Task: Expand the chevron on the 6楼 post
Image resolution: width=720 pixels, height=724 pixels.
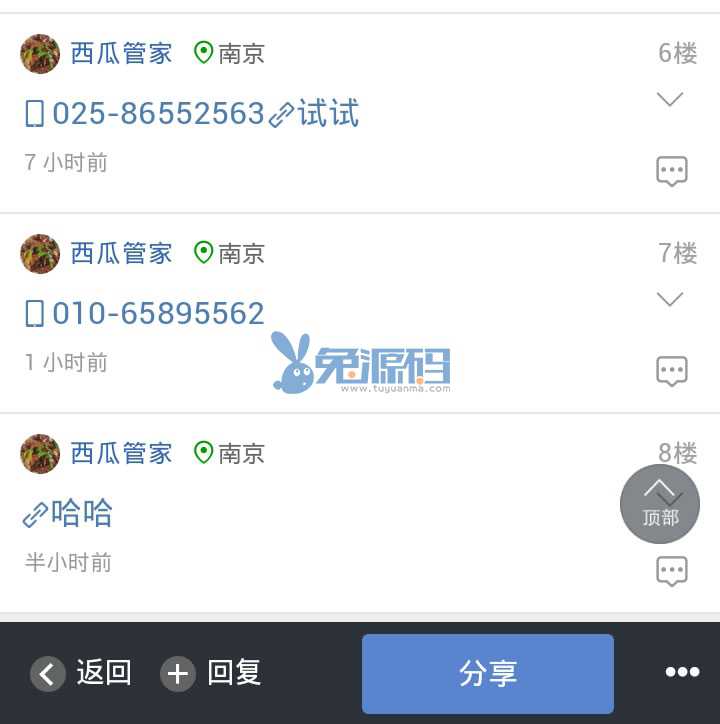Action: pyautogui.click(x=669, y=99)
